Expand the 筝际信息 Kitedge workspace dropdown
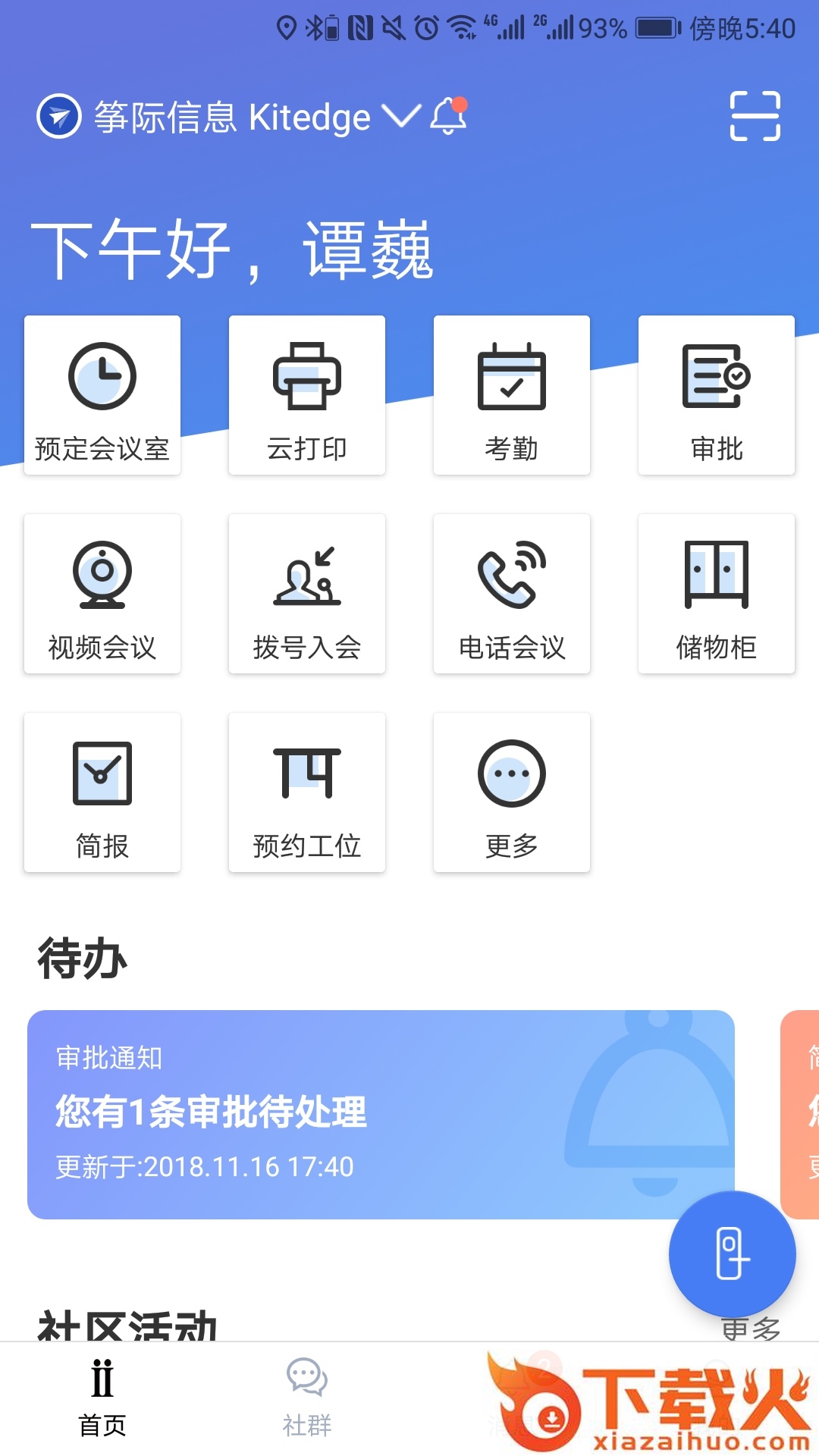 pyautogui.click(x=400, y=116)
